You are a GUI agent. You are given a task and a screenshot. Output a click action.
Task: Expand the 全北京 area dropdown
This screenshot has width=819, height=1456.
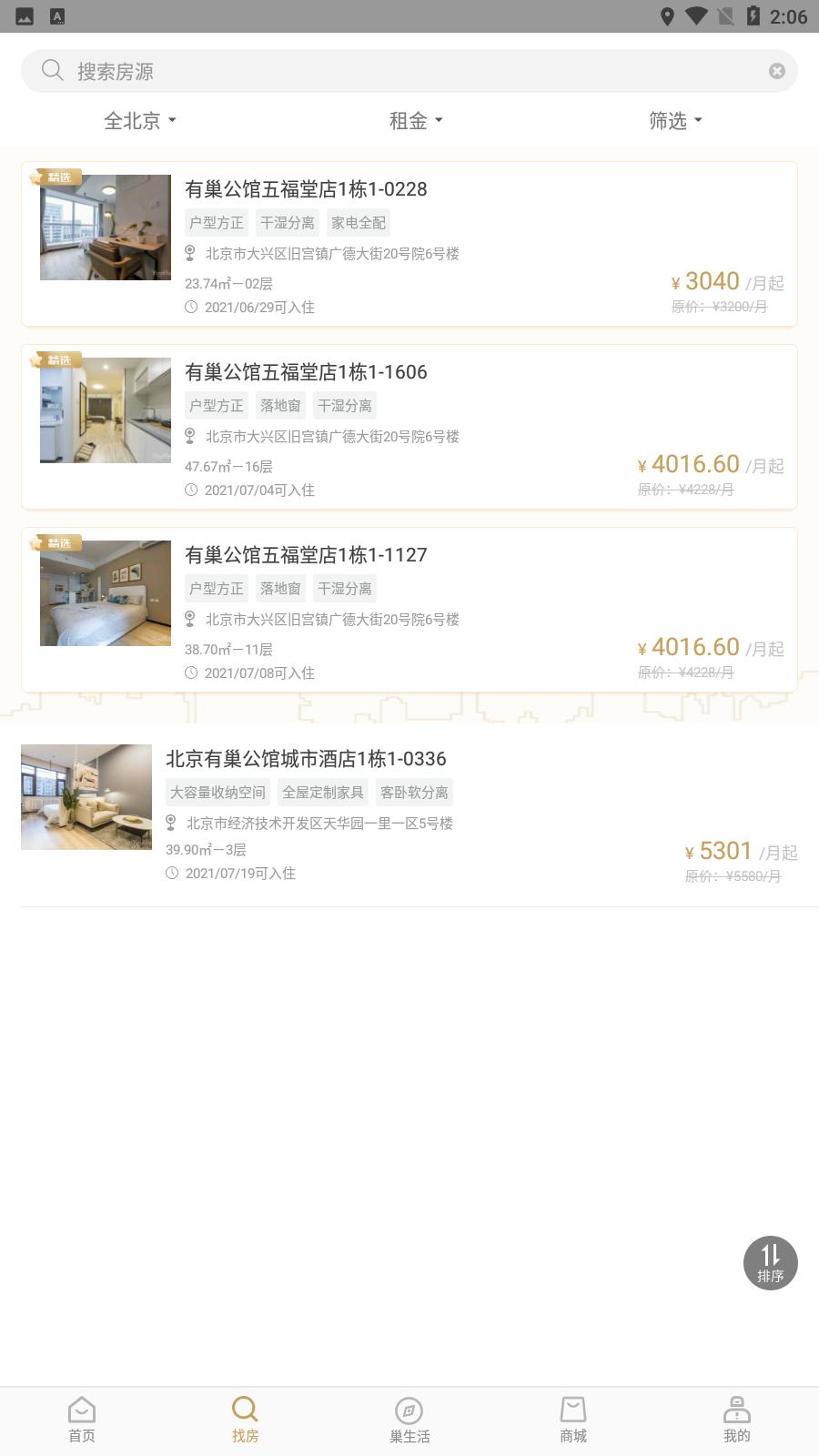point(139,120)
